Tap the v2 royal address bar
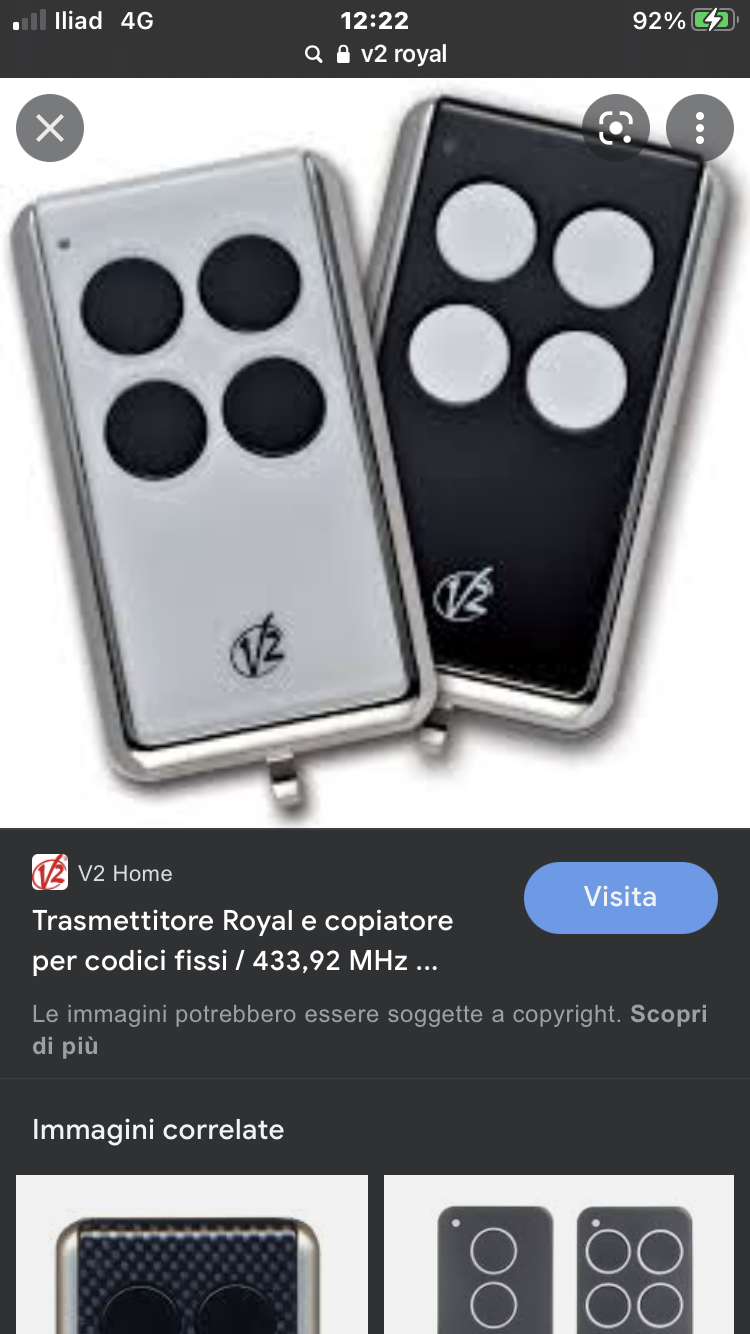Image resolution: width=750 pixels, height=1334 pixels. point(375,54)
